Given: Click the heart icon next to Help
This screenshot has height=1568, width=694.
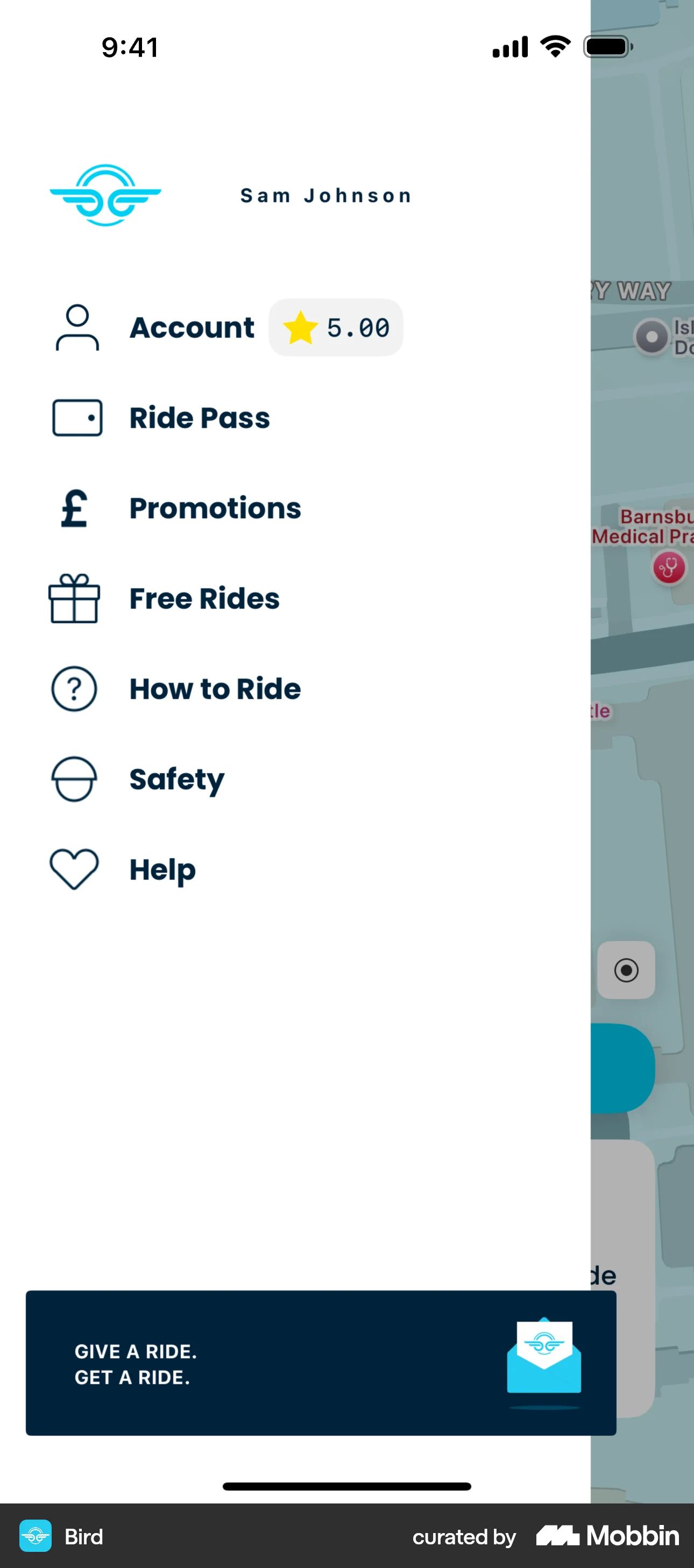Looking at the screenshot, I should click(74, 869).
